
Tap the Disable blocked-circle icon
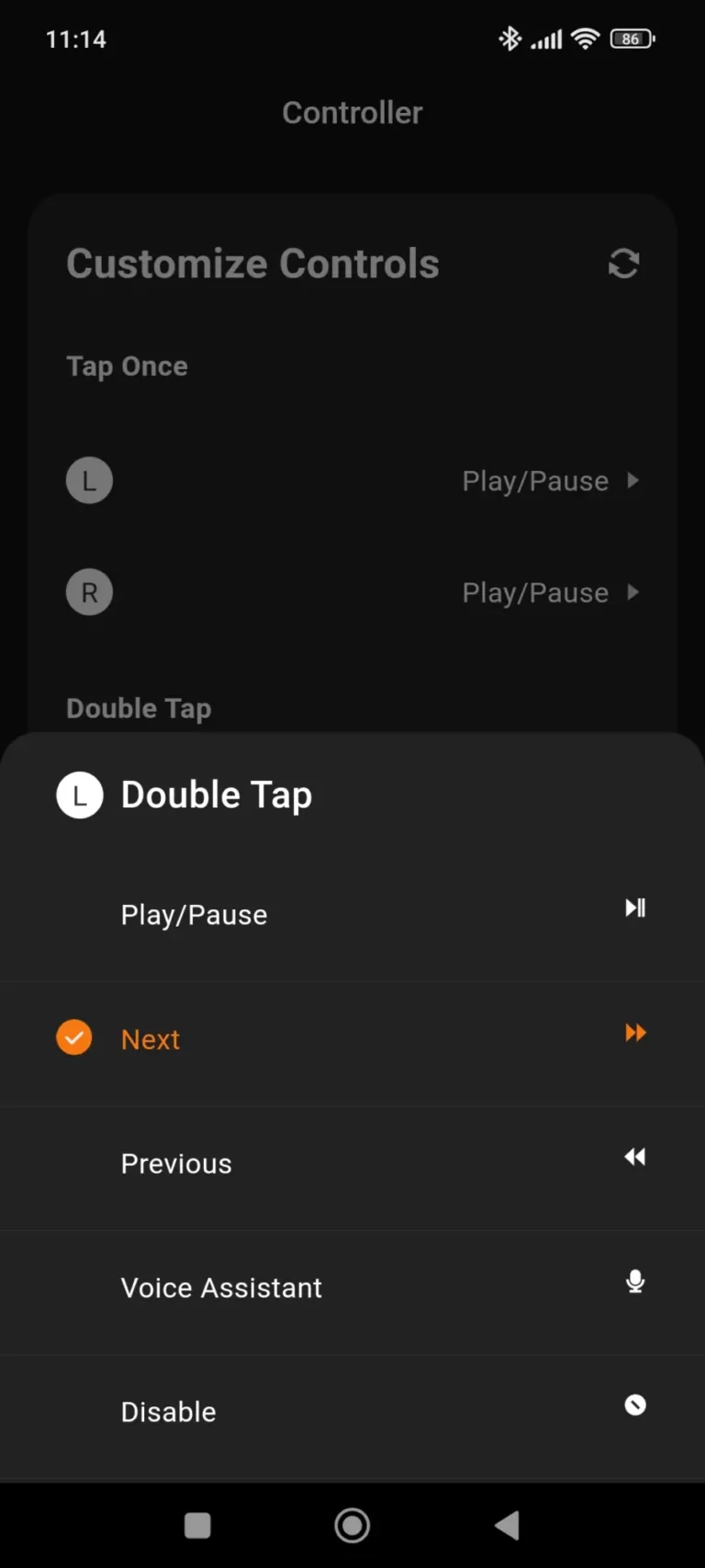pyautogui.click(x=635, y=1405)
